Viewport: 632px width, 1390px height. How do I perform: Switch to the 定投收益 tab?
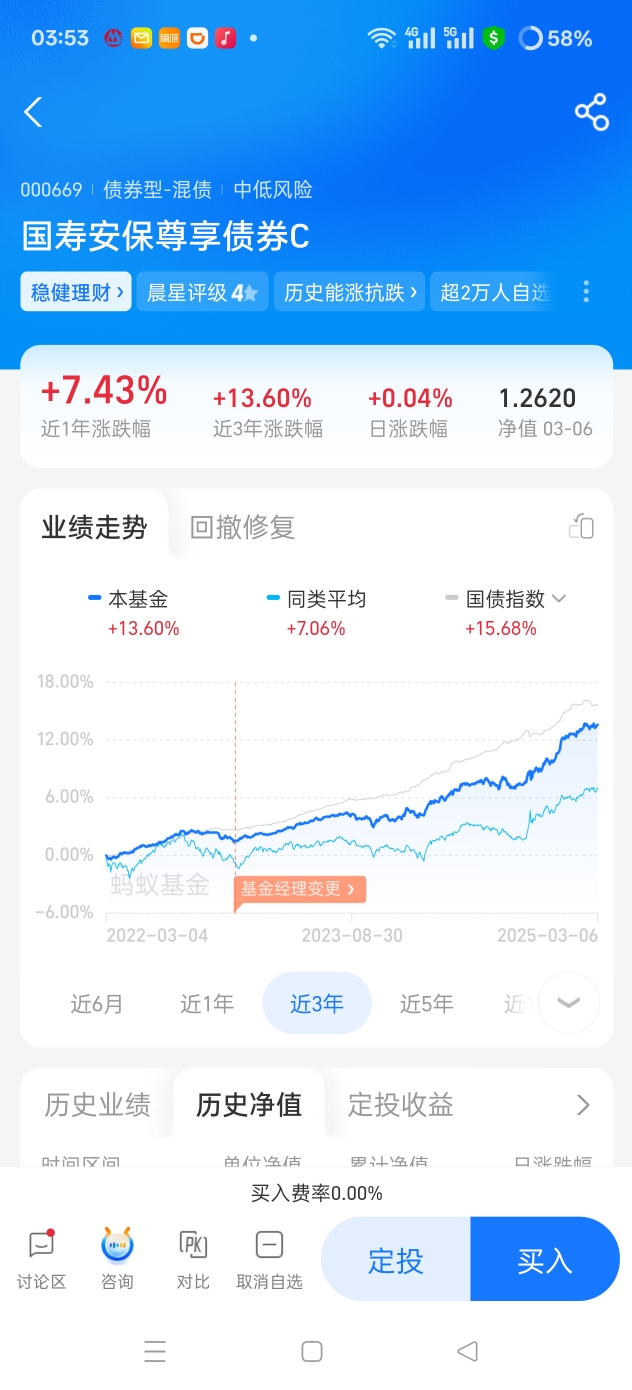click(x=401, y=1104)
